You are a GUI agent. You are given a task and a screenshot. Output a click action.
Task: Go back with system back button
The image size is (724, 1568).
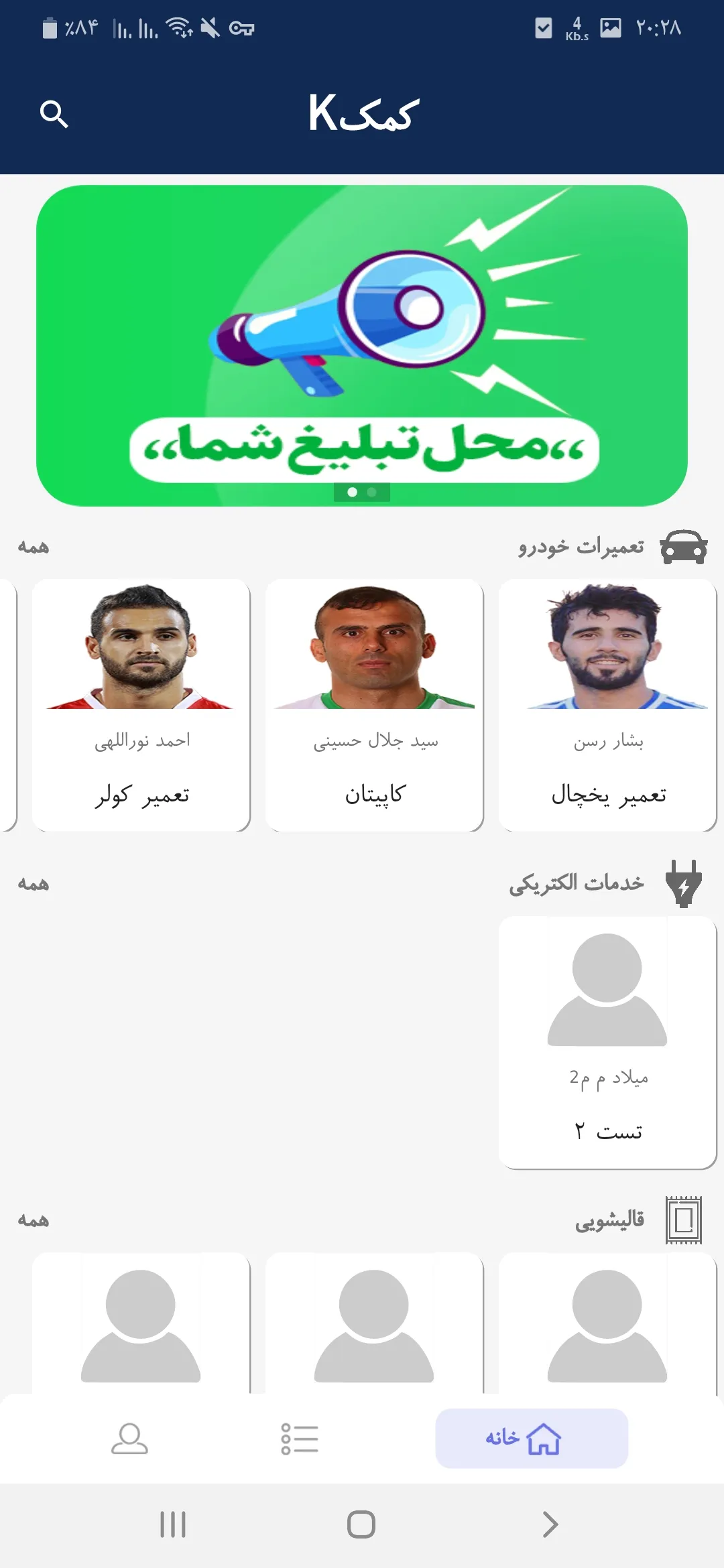pos(550,1524)
